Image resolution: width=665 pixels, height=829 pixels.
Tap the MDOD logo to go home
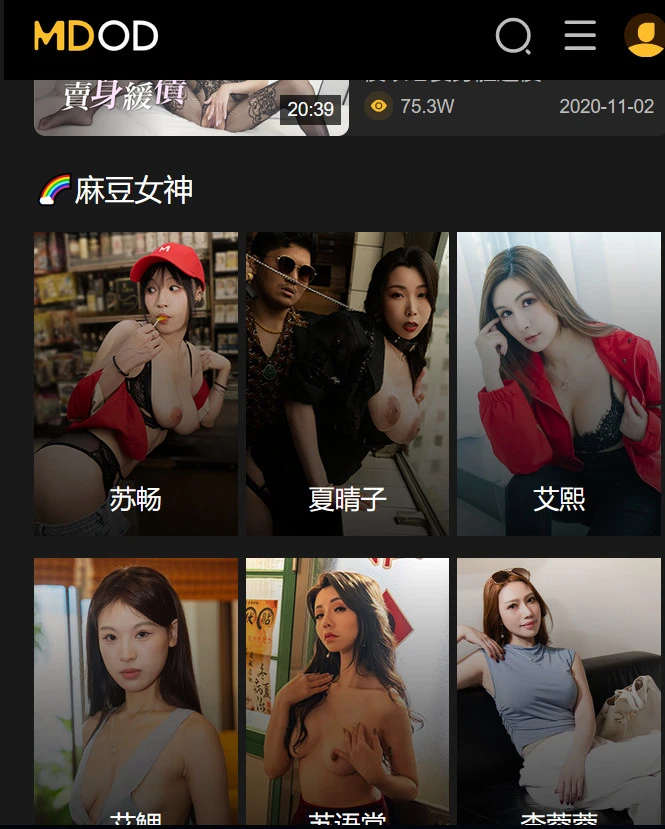click(96, 37)
